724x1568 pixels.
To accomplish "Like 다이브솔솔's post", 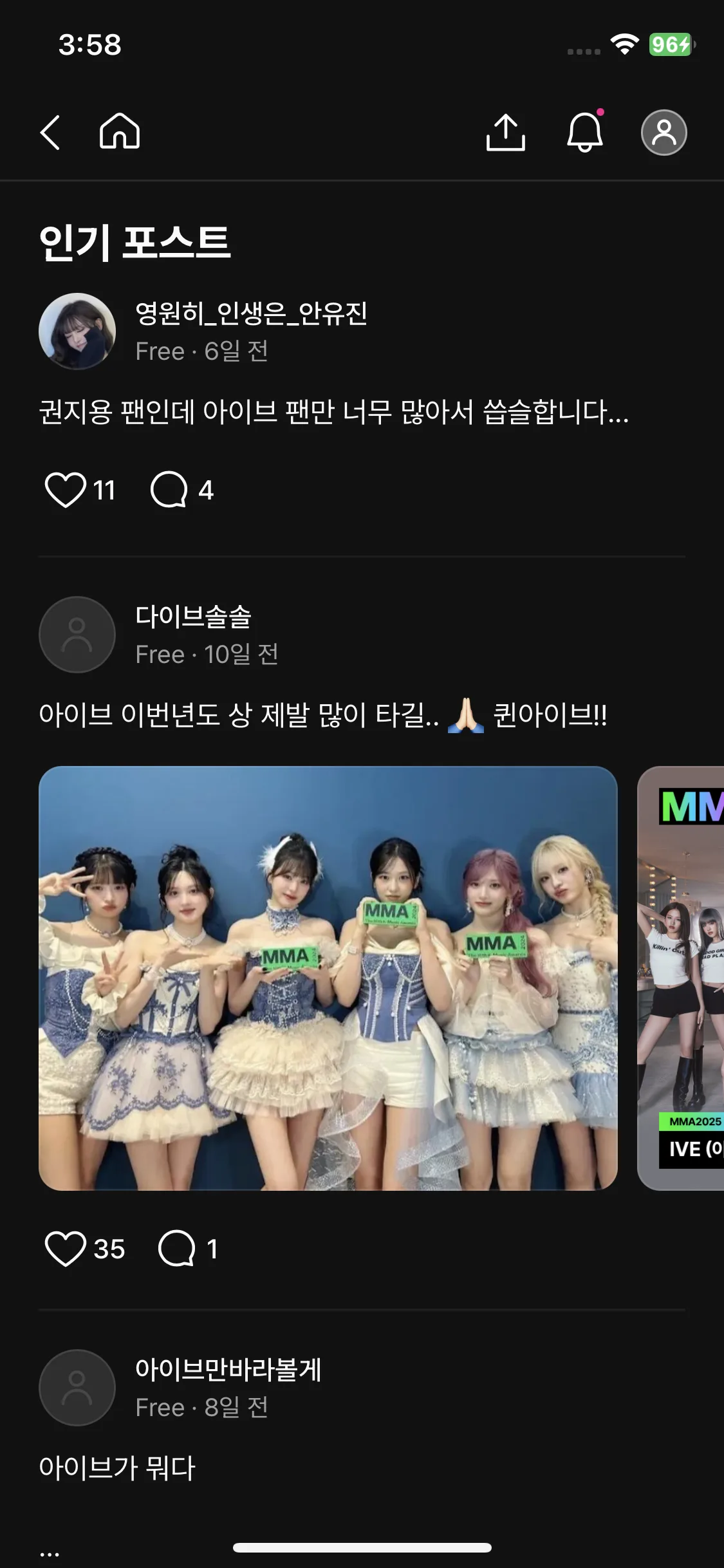I will click(x=66, y=1249).
